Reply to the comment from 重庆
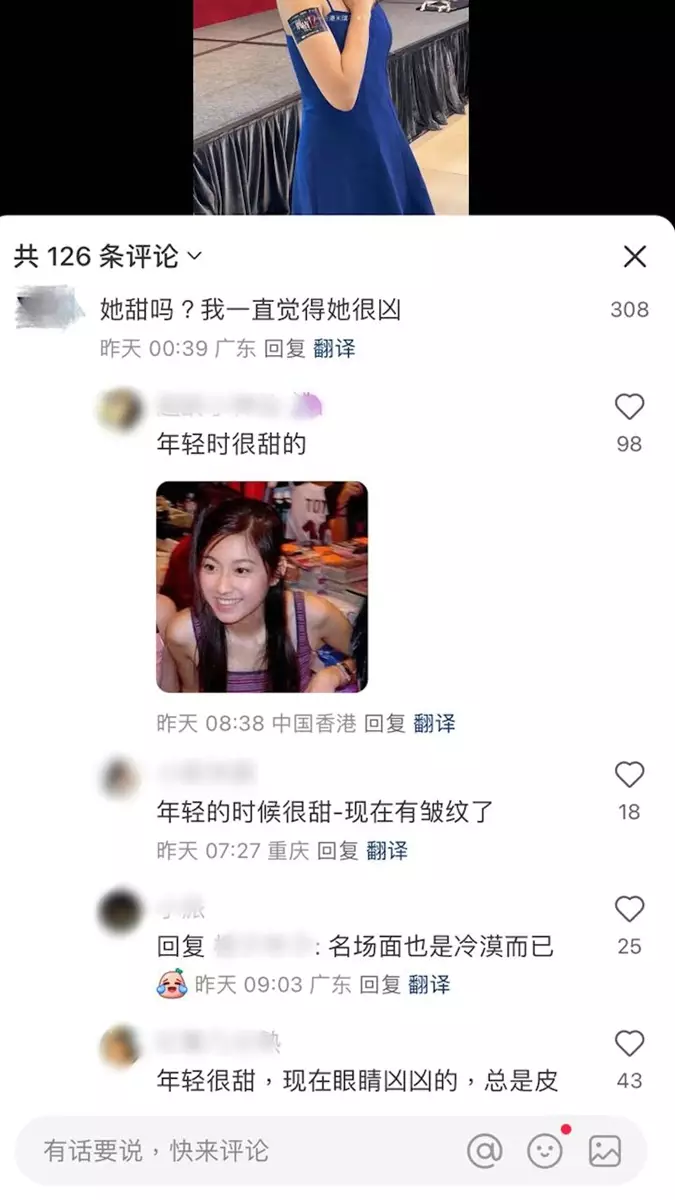 click(x=338, y=851)
